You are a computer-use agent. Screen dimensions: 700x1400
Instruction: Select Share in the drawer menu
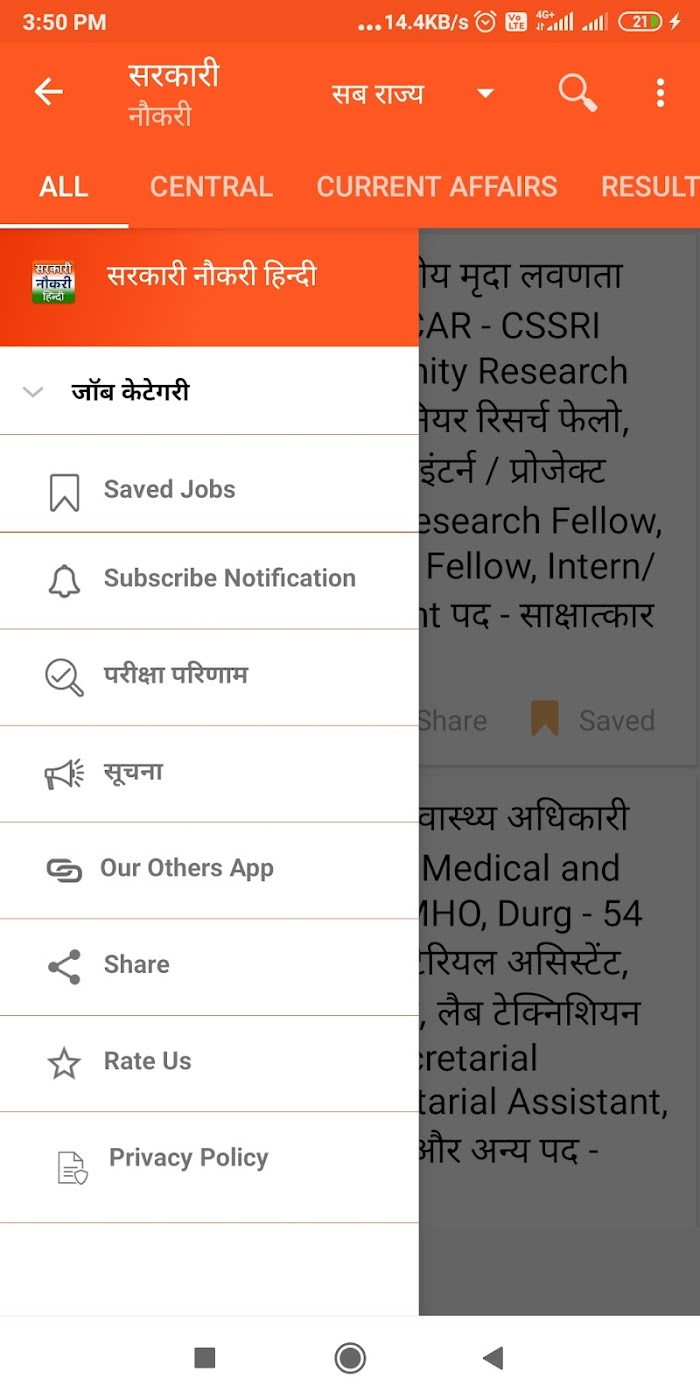click(209, 966)
